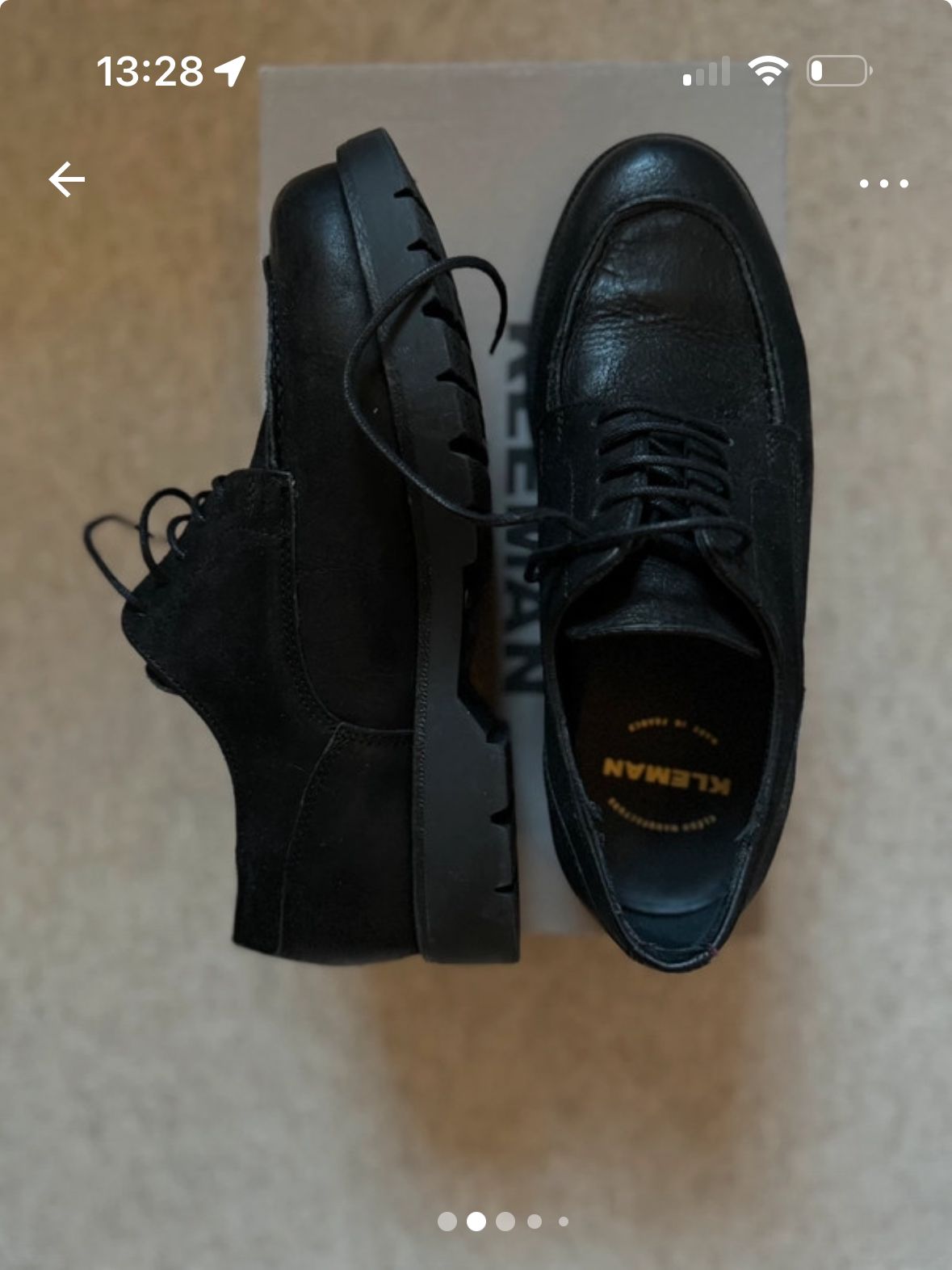Viewport: 952px width, 1270px height.
Task: Go back using the back arrow
Action: (66, 179)
